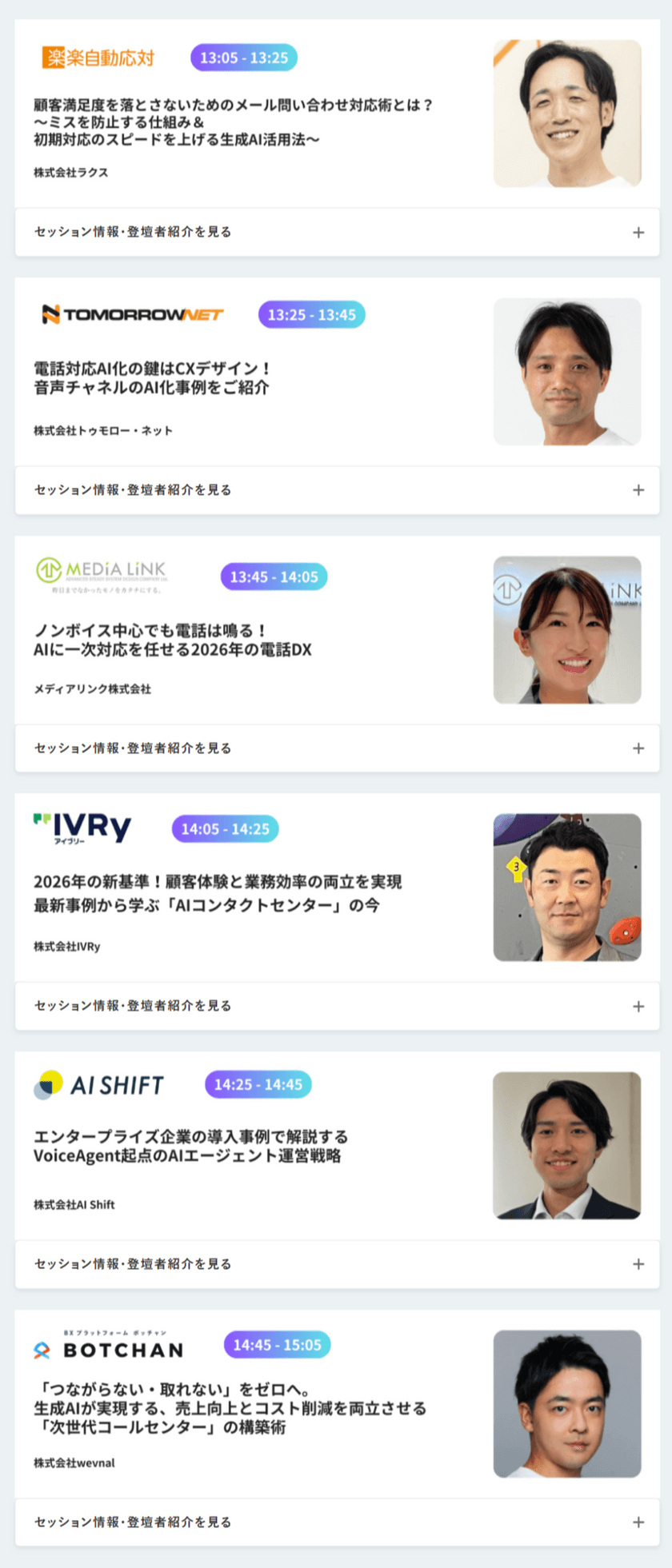Image resolution: width=672 pixels, height=1568 pixels.
Task: Expand session info for the 13:05 株式会社ラクス talk
Action: [337, 232]
